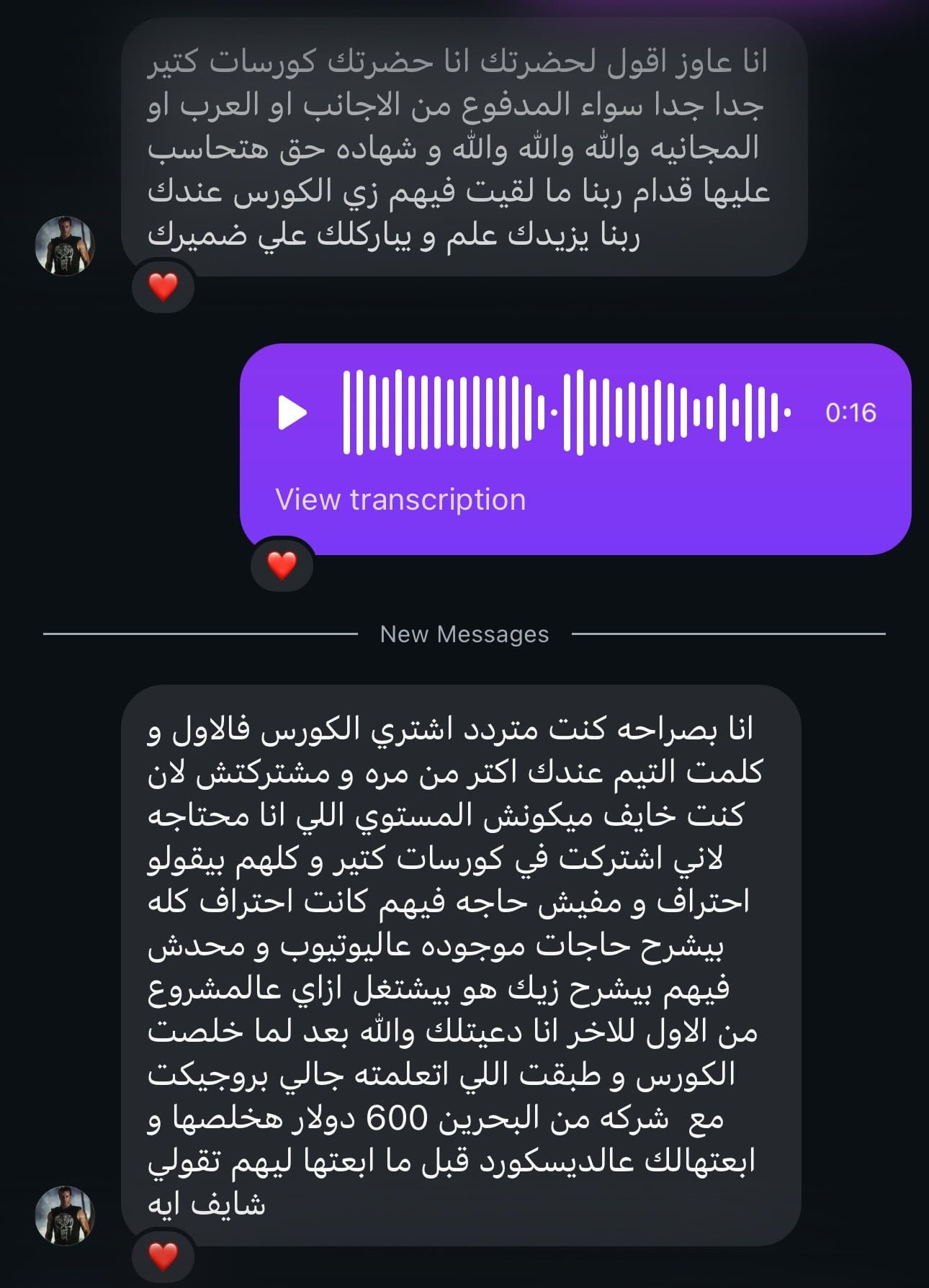Open sender's profile picture beside the first message
Screen dimensions: 929x1288
coord(66,246)
